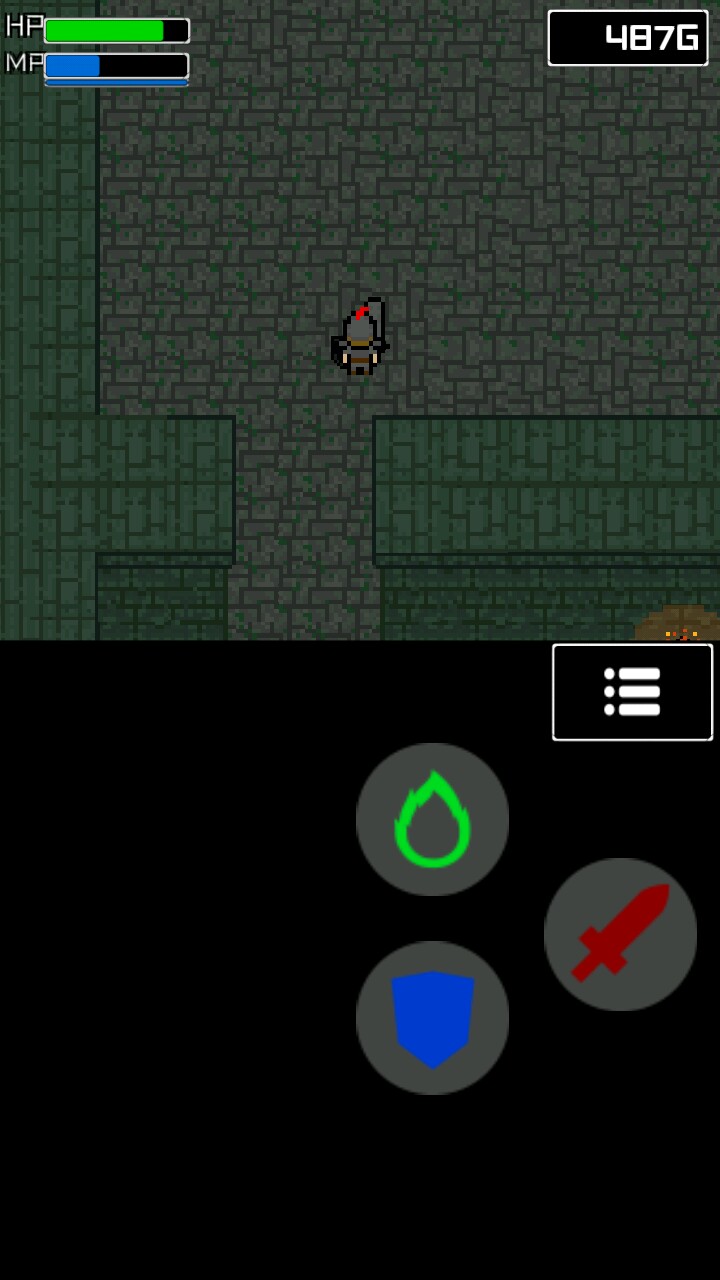Defend using the blue shield button

(x=432, y=1017)
